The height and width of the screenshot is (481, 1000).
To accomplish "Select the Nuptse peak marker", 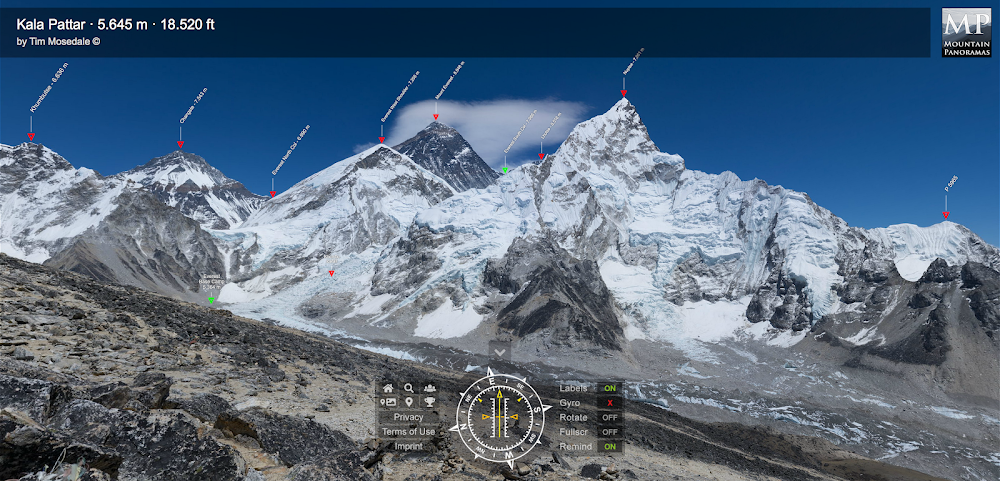I will pyautogui.click(x=624, y=93).
